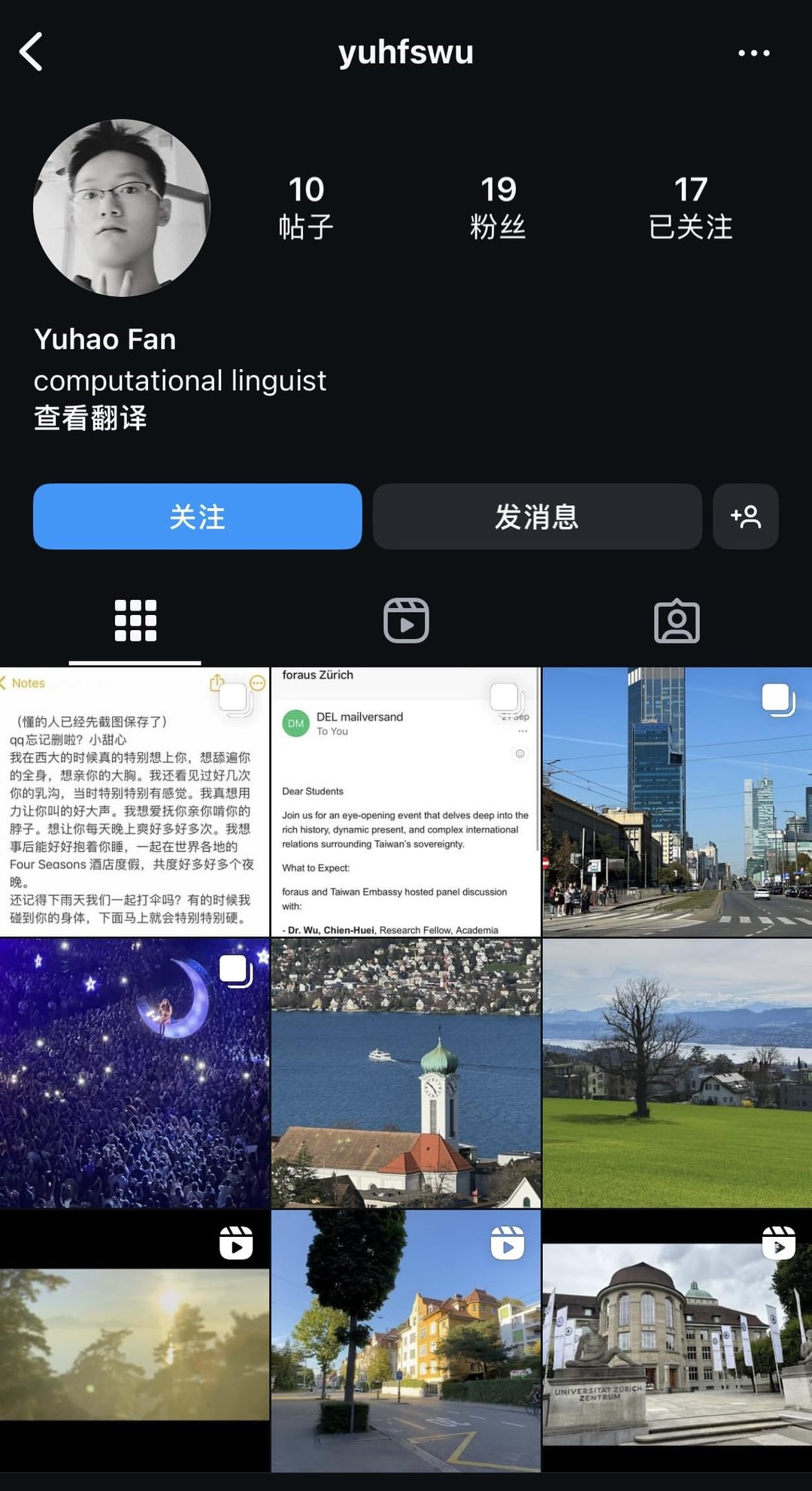Play the sunset through trees reel
This screenshot has width=812, height=1491.
(135, 1341)
